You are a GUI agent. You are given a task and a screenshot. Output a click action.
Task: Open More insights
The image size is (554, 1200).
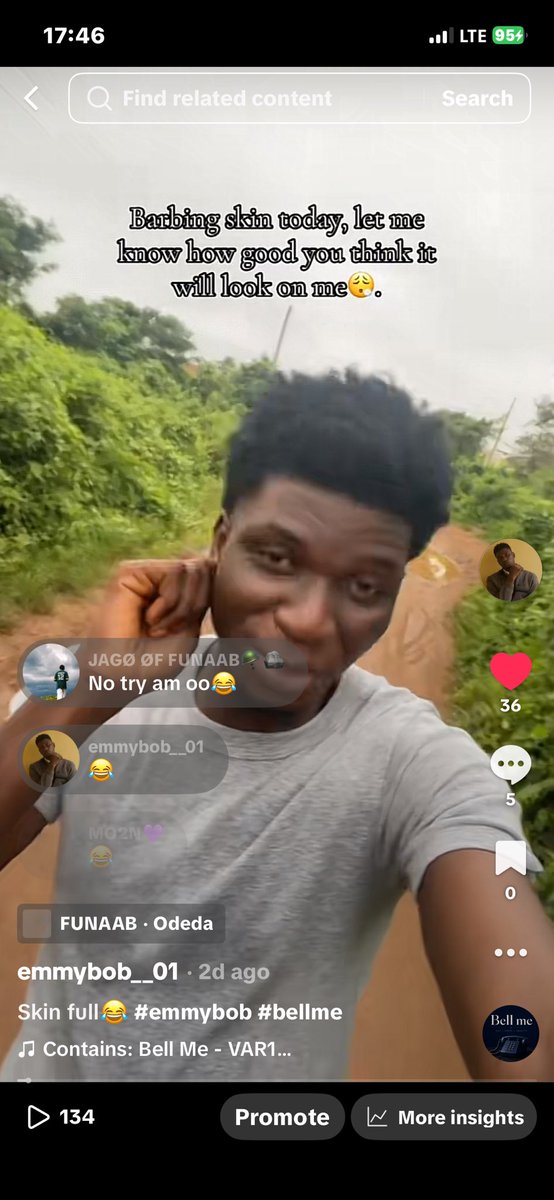444,1117
